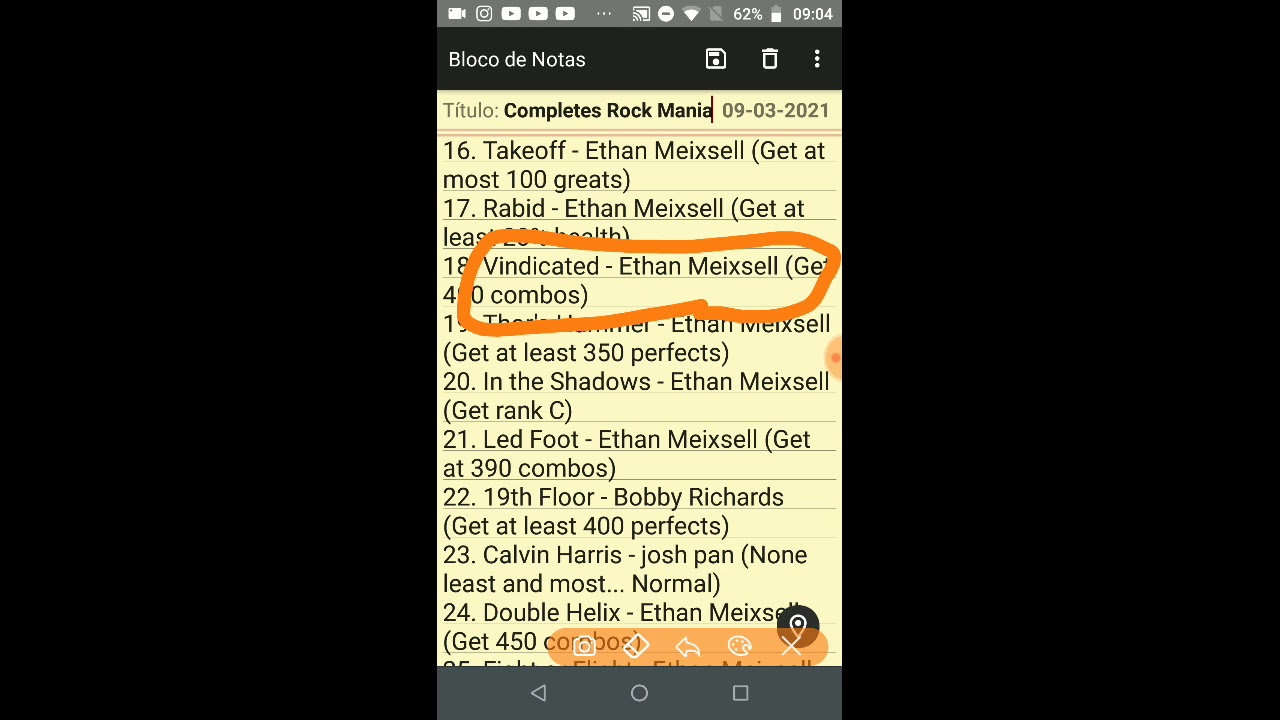Close the orange drawing toolbar
Viewport: 1280px width, 720px height.
[x=792, y=647]
